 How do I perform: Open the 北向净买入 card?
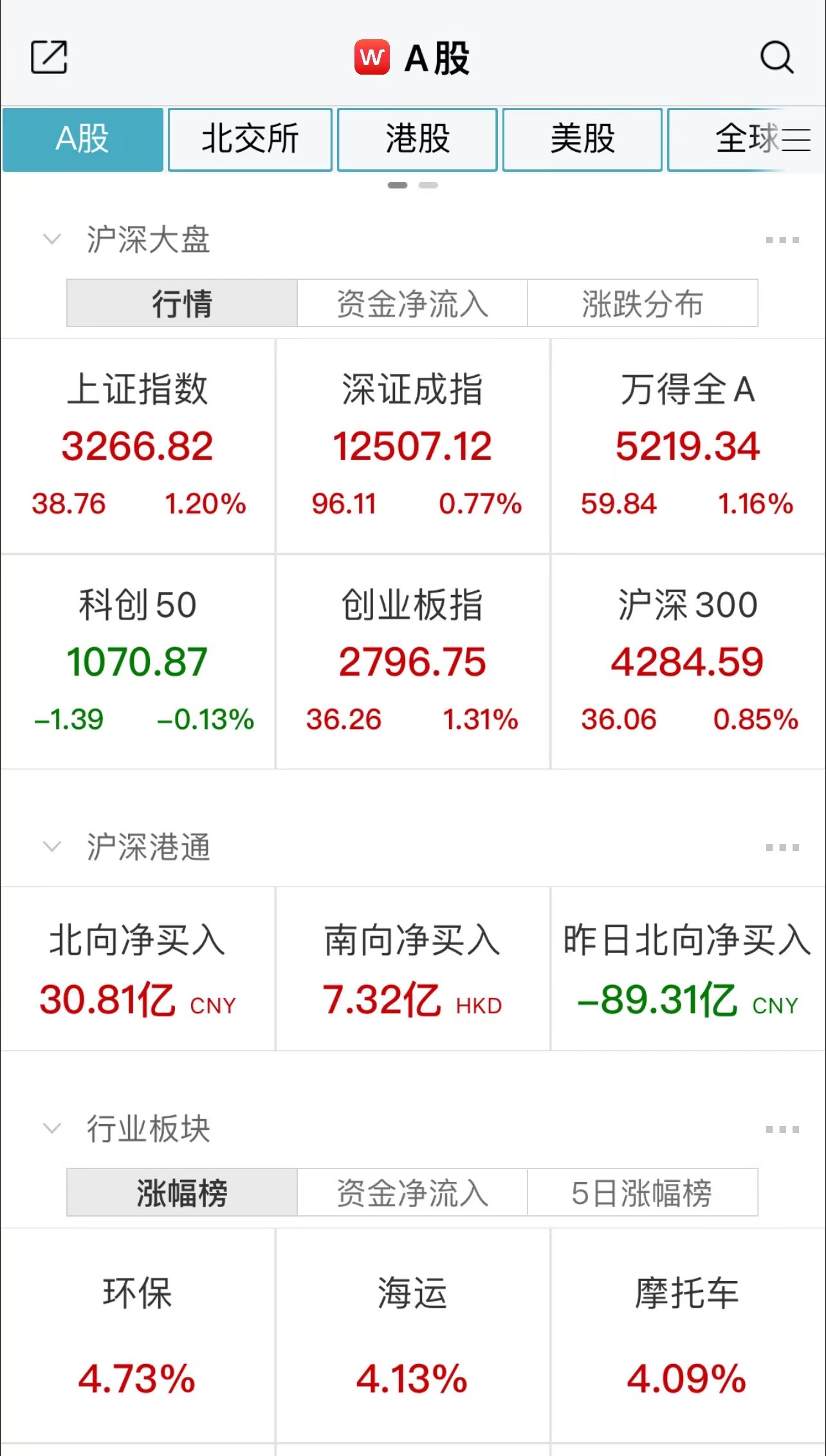tap(138, 968)
